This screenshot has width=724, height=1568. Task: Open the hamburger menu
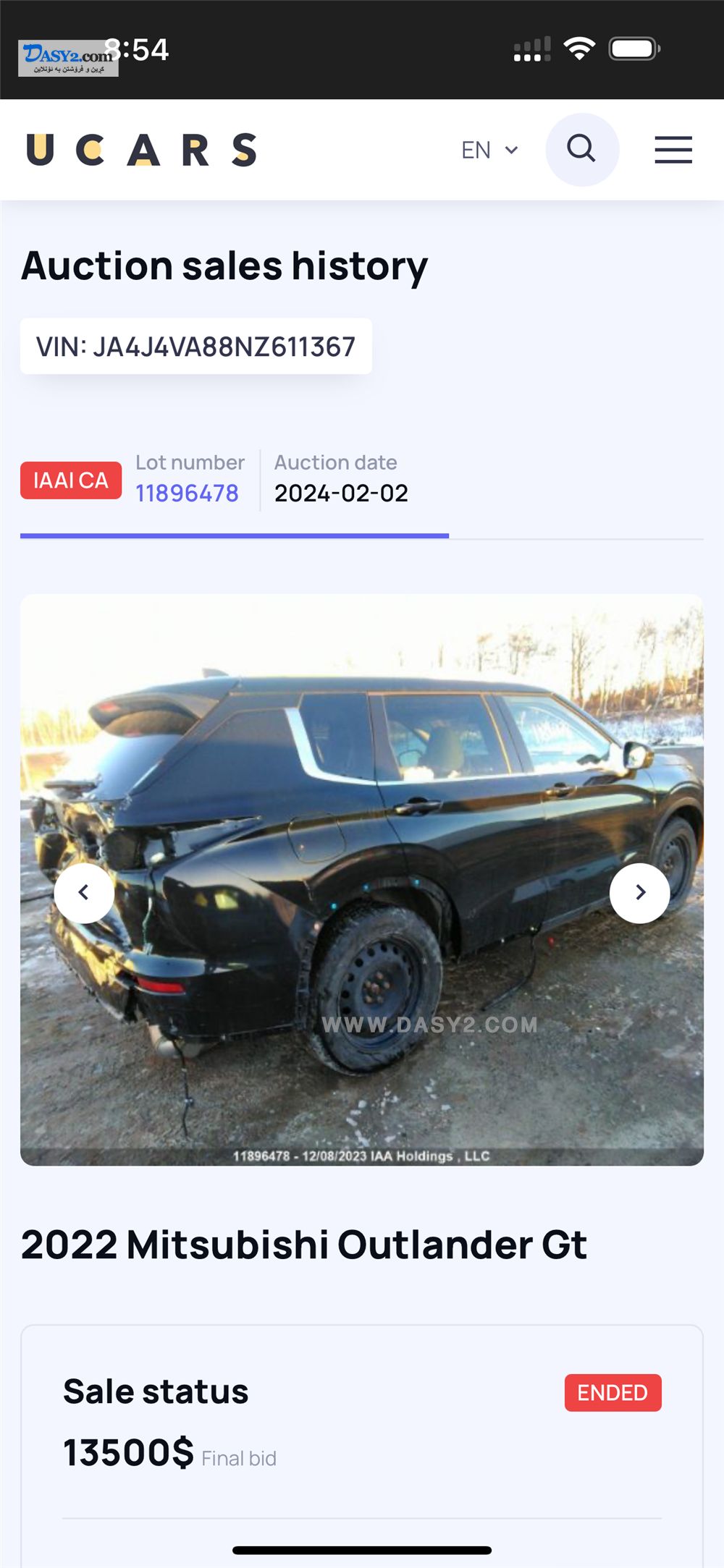pos(673,150)
